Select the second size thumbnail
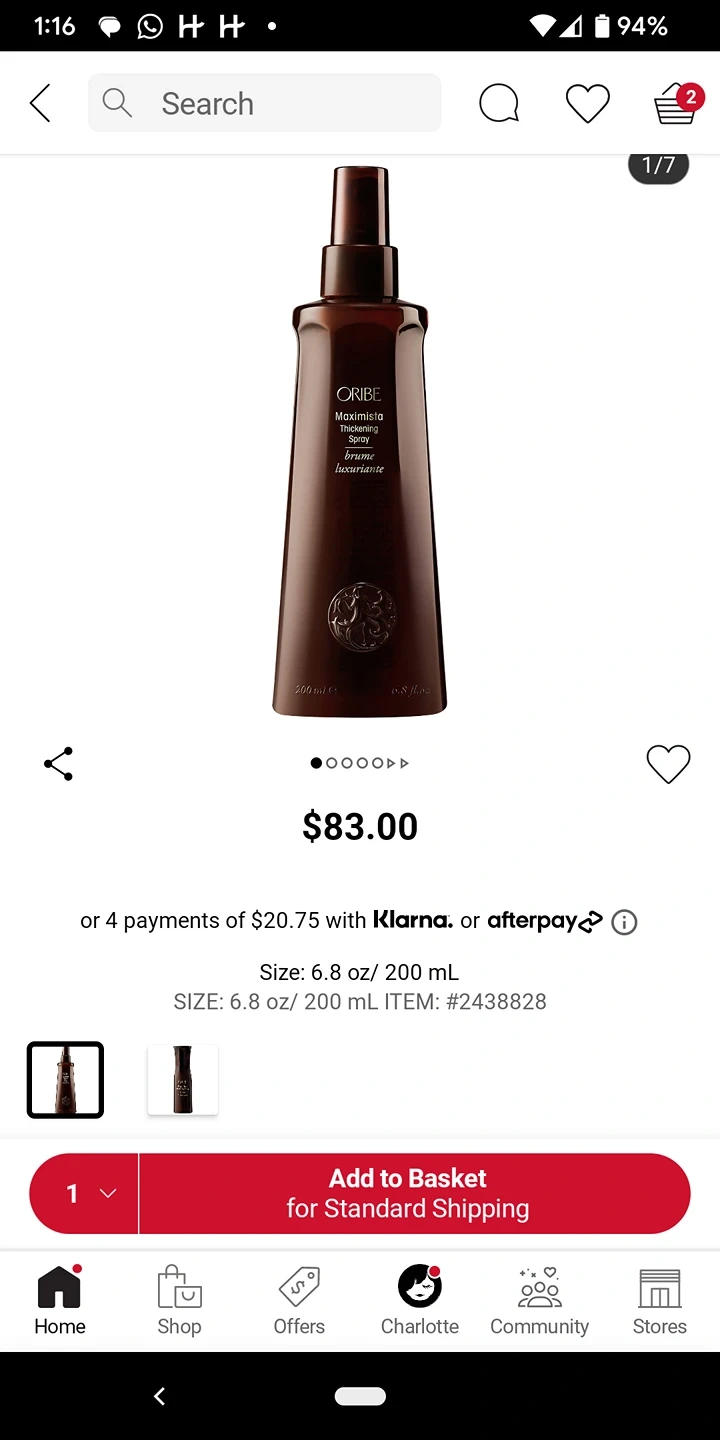Image resolution: width=720 pixels, height=1440 pixels. point(183,1080)
